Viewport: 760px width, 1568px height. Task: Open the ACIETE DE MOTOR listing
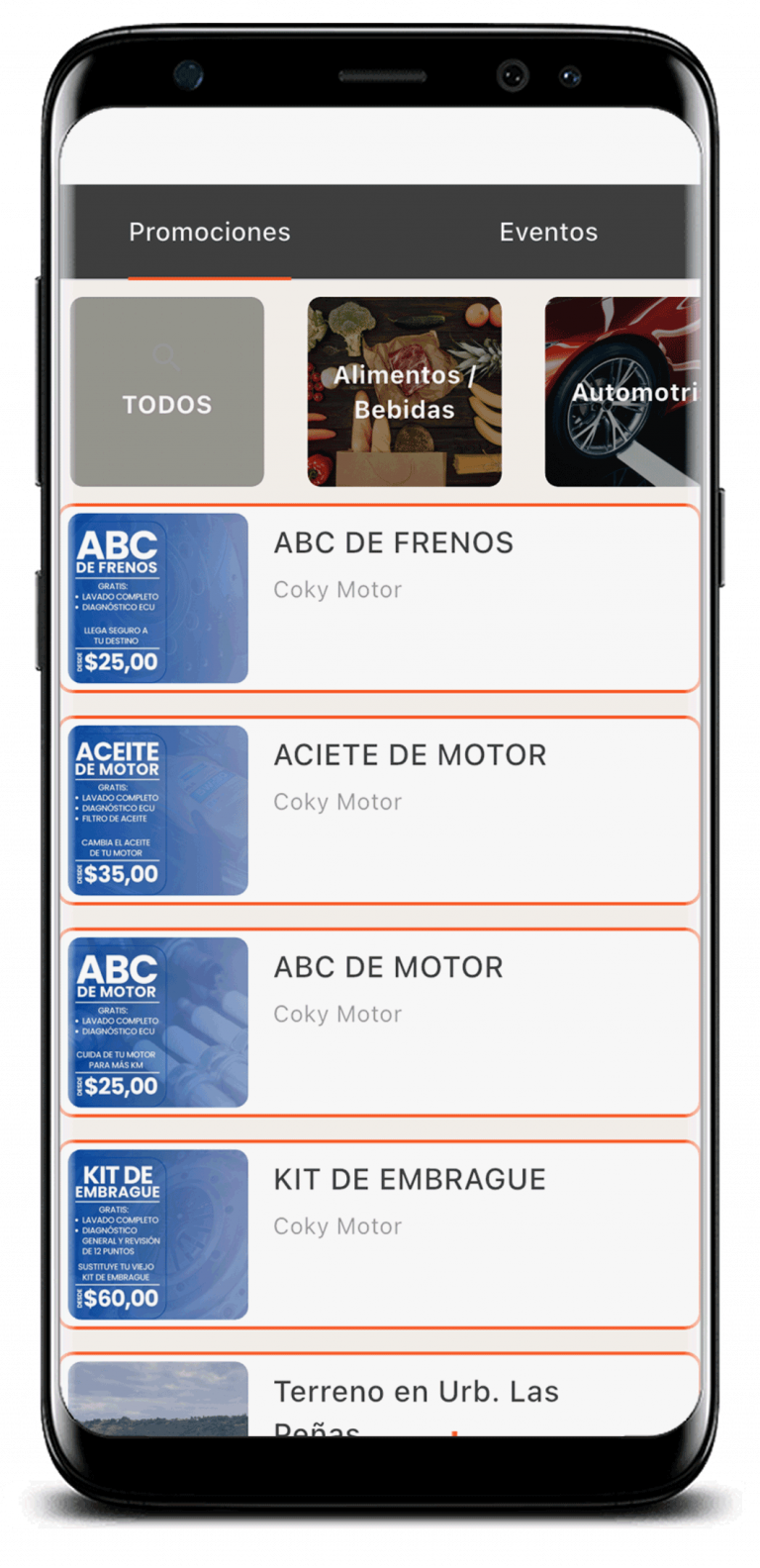coord(410,754)
